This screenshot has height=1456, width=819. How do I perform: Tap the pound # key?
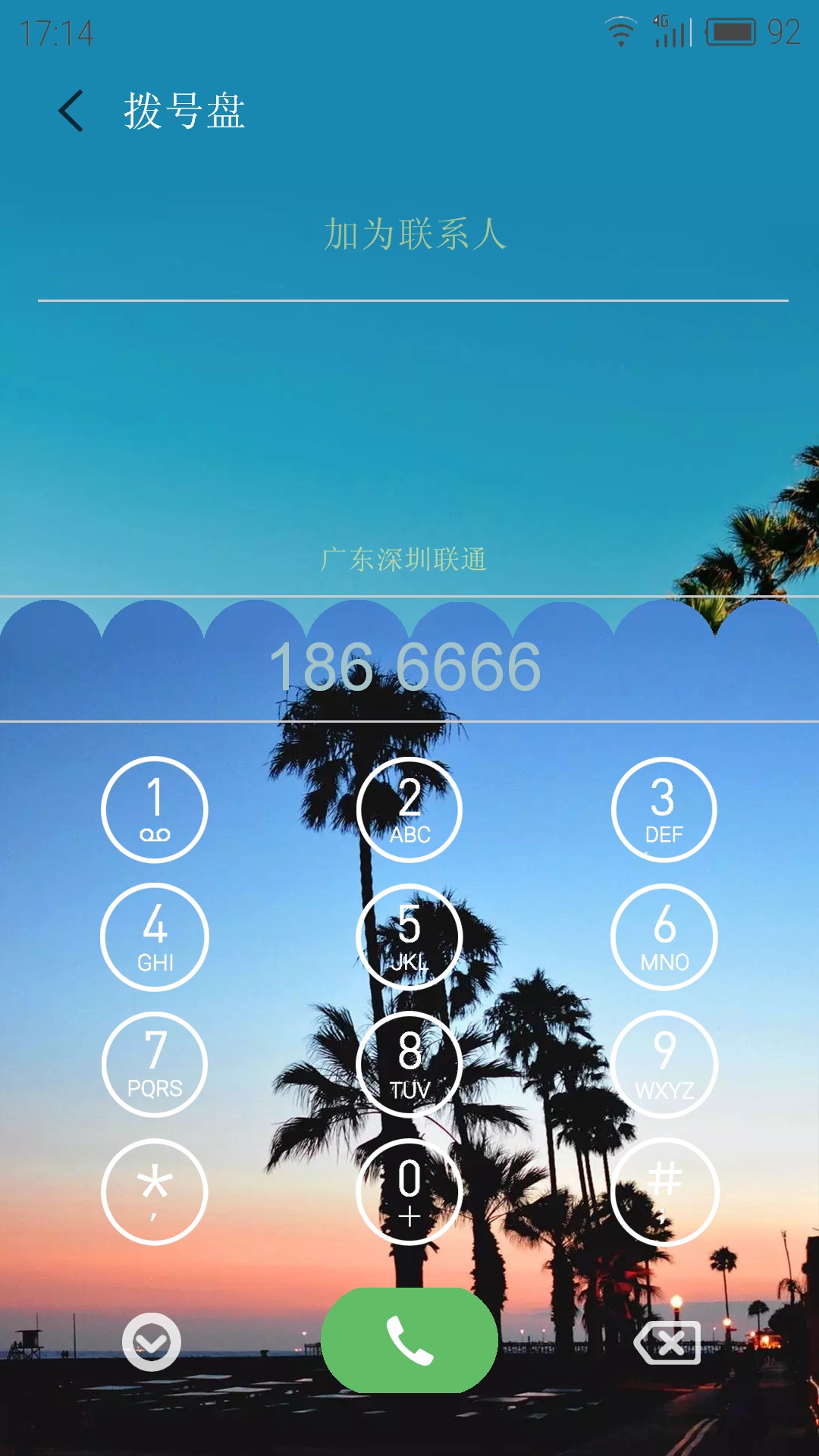point(664,1192)
